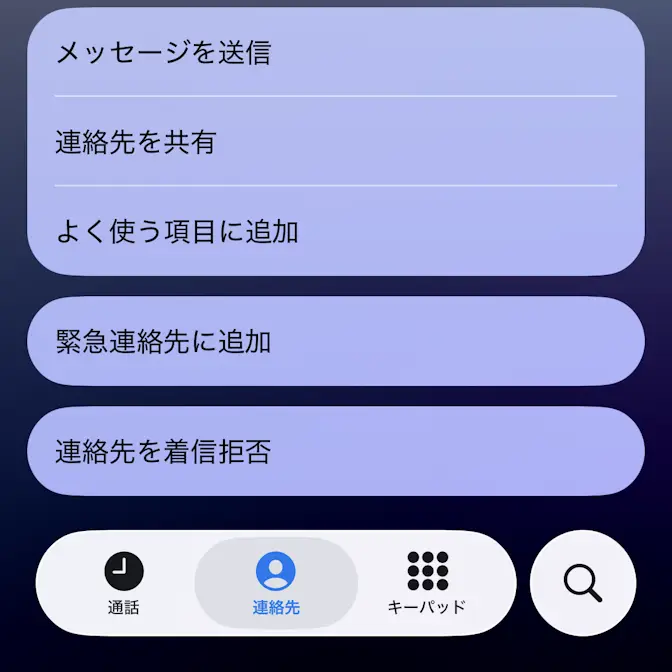Open the search magnifier button
Viewport: 672px width, 672px height.
(583, 583)
